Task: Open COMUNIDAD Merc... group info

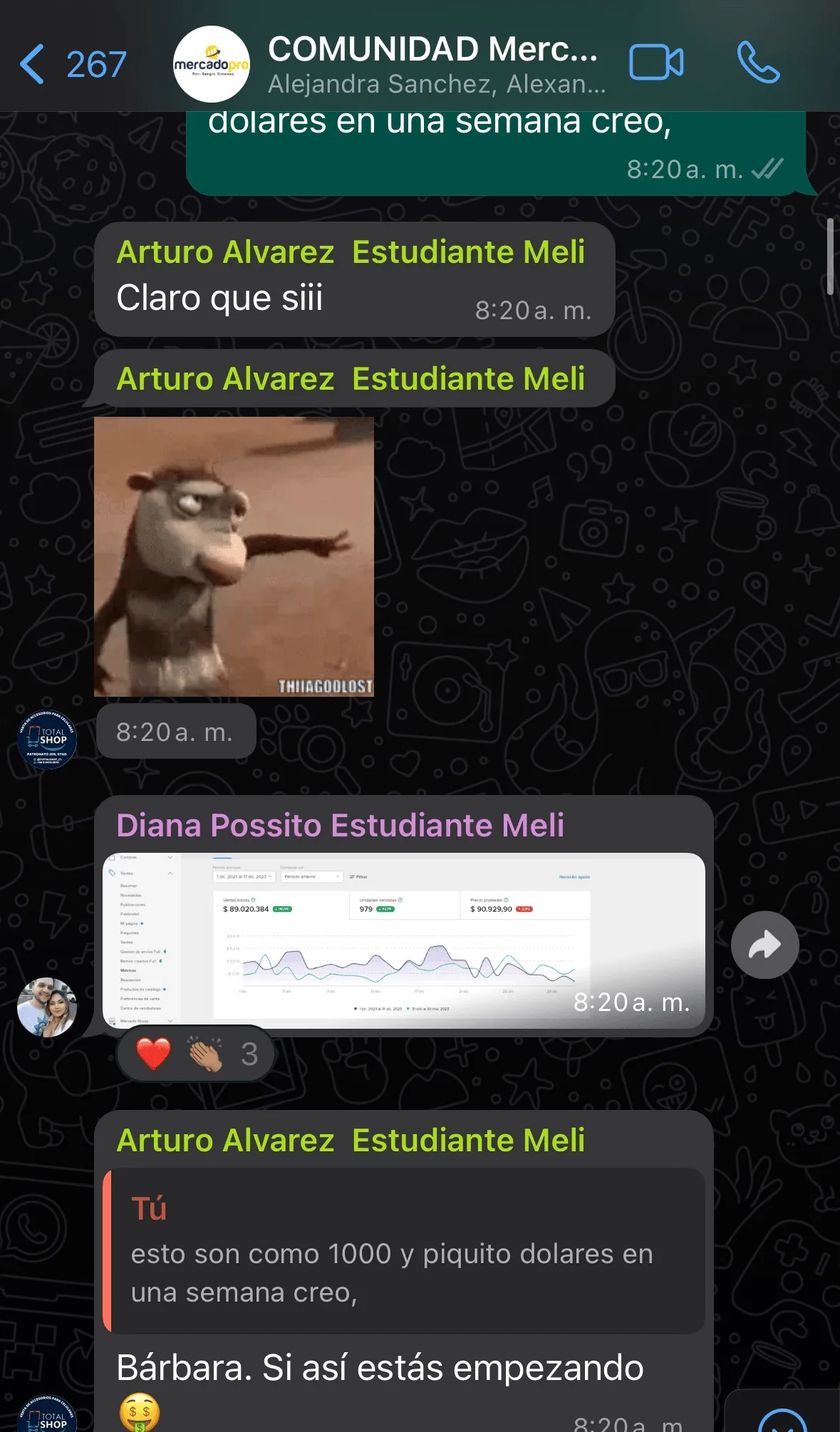Action: point(436,64)
